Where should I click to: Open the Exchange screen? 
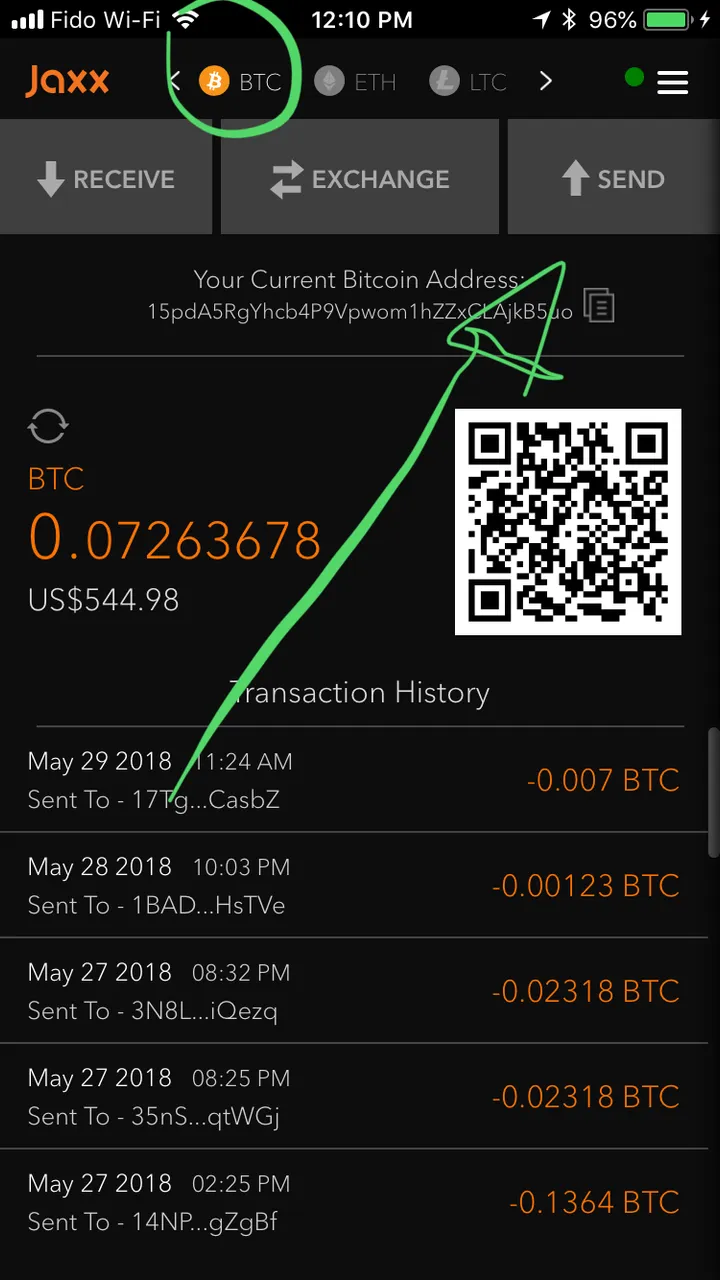360,179
